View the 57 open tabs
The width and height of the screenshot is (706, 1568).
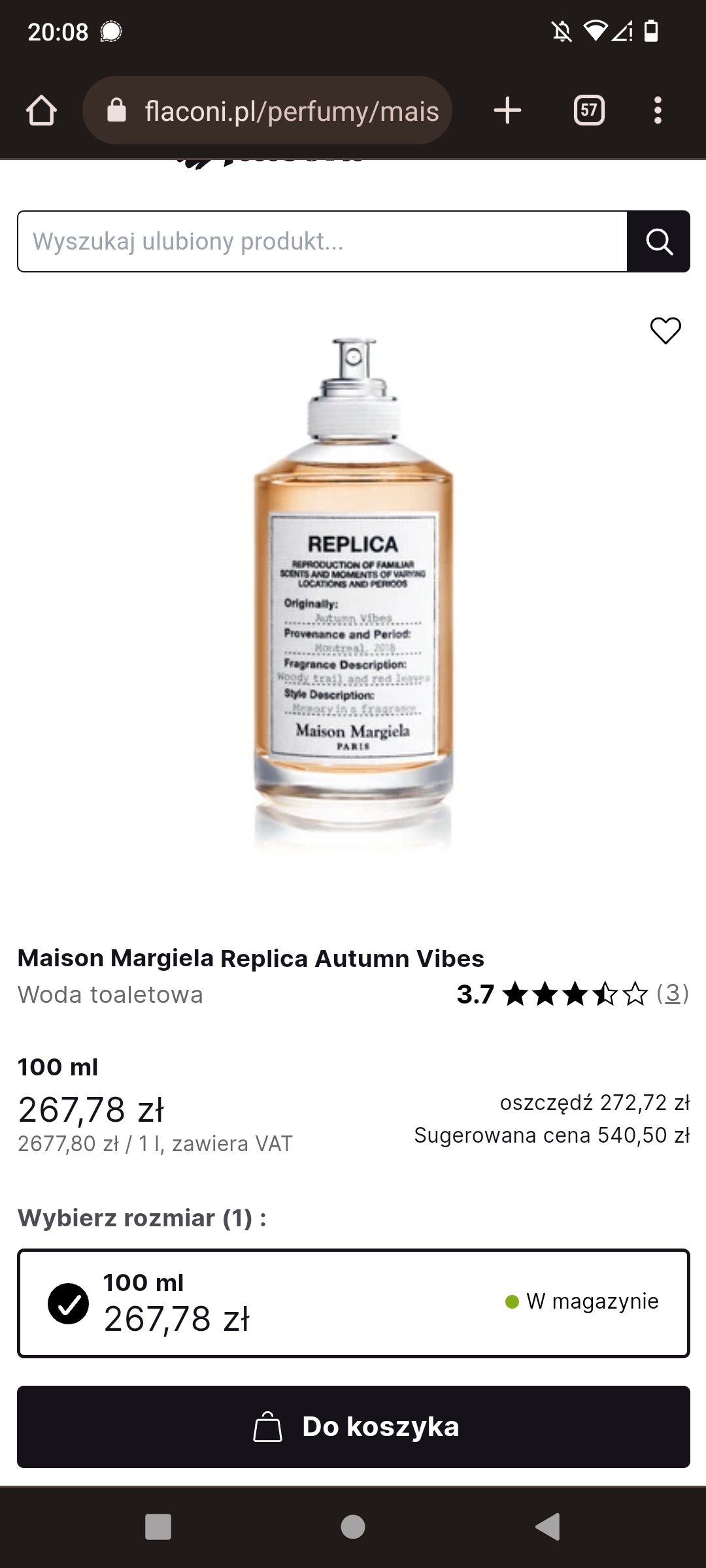coord(588,110)
